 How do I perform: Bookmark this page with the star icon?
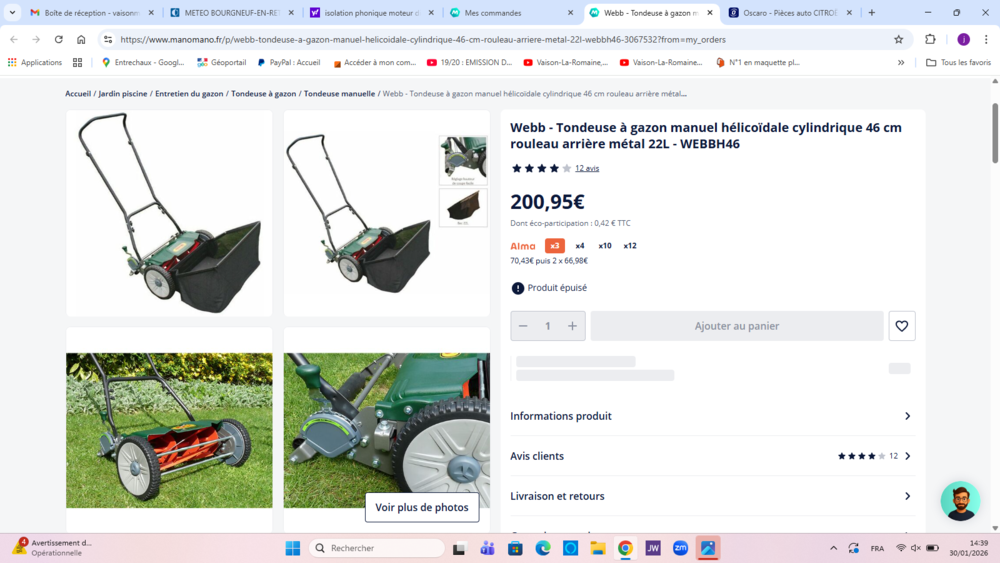pyautogui.click(x=898, y=39)
